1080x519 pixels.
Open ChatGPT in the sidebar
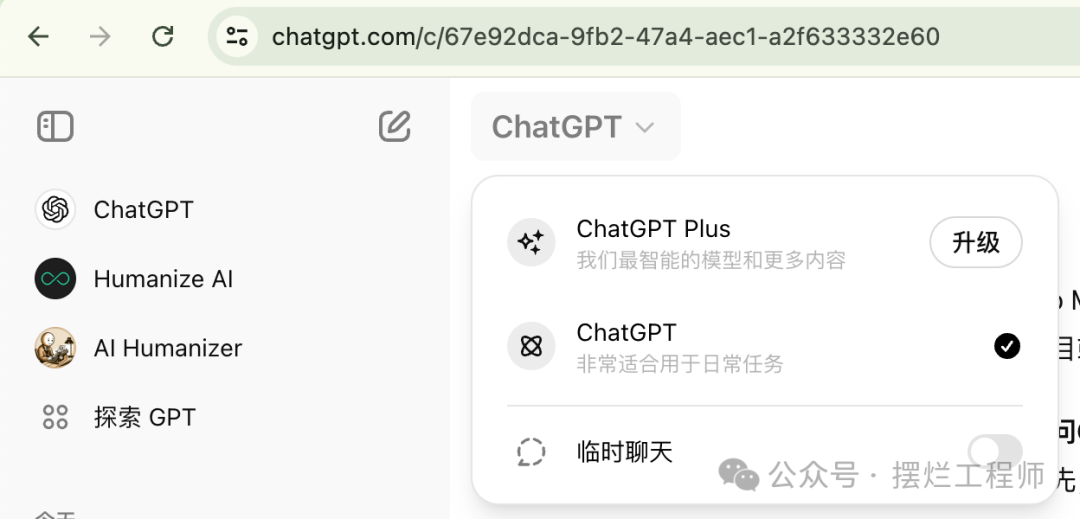click(x=143, y=210)
